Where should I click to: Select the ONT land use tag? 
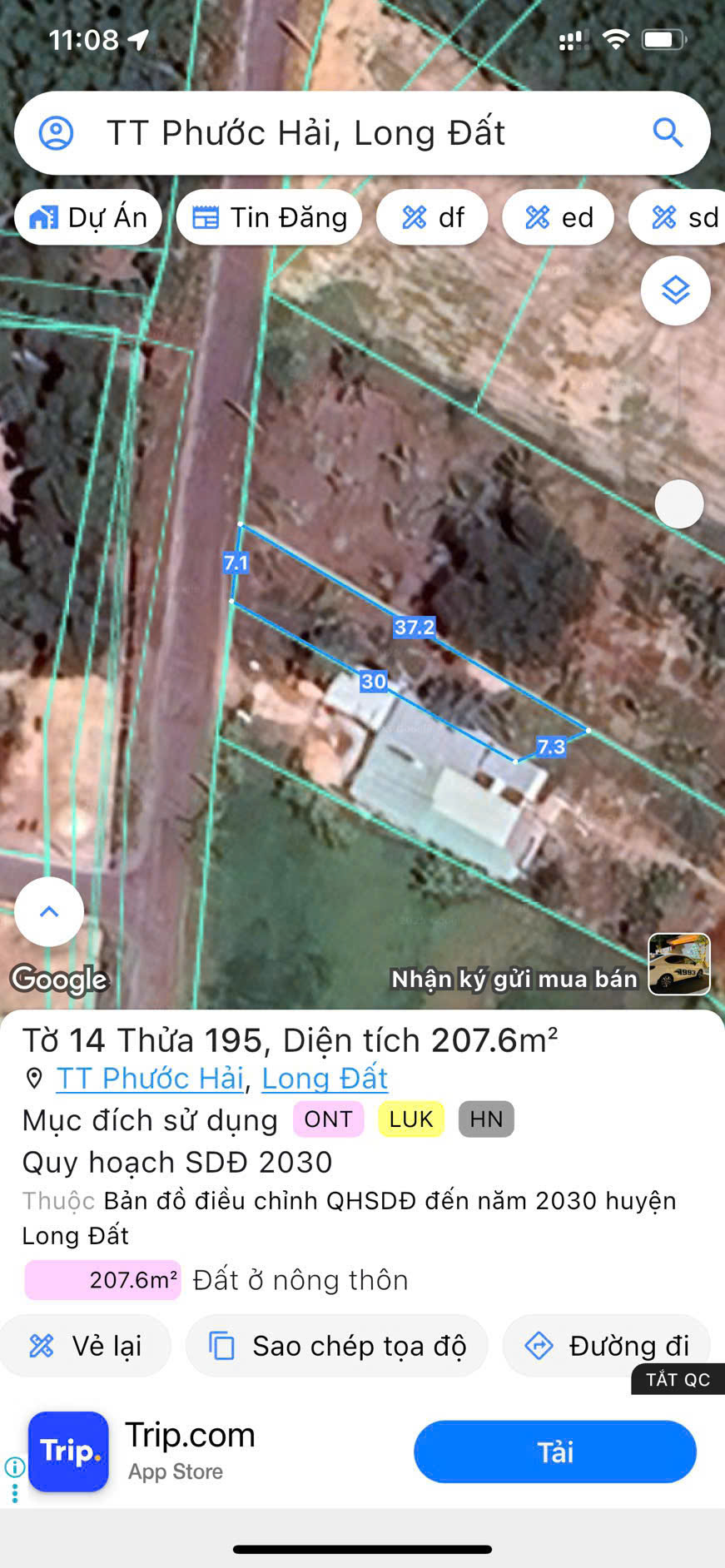point(328,1119)
